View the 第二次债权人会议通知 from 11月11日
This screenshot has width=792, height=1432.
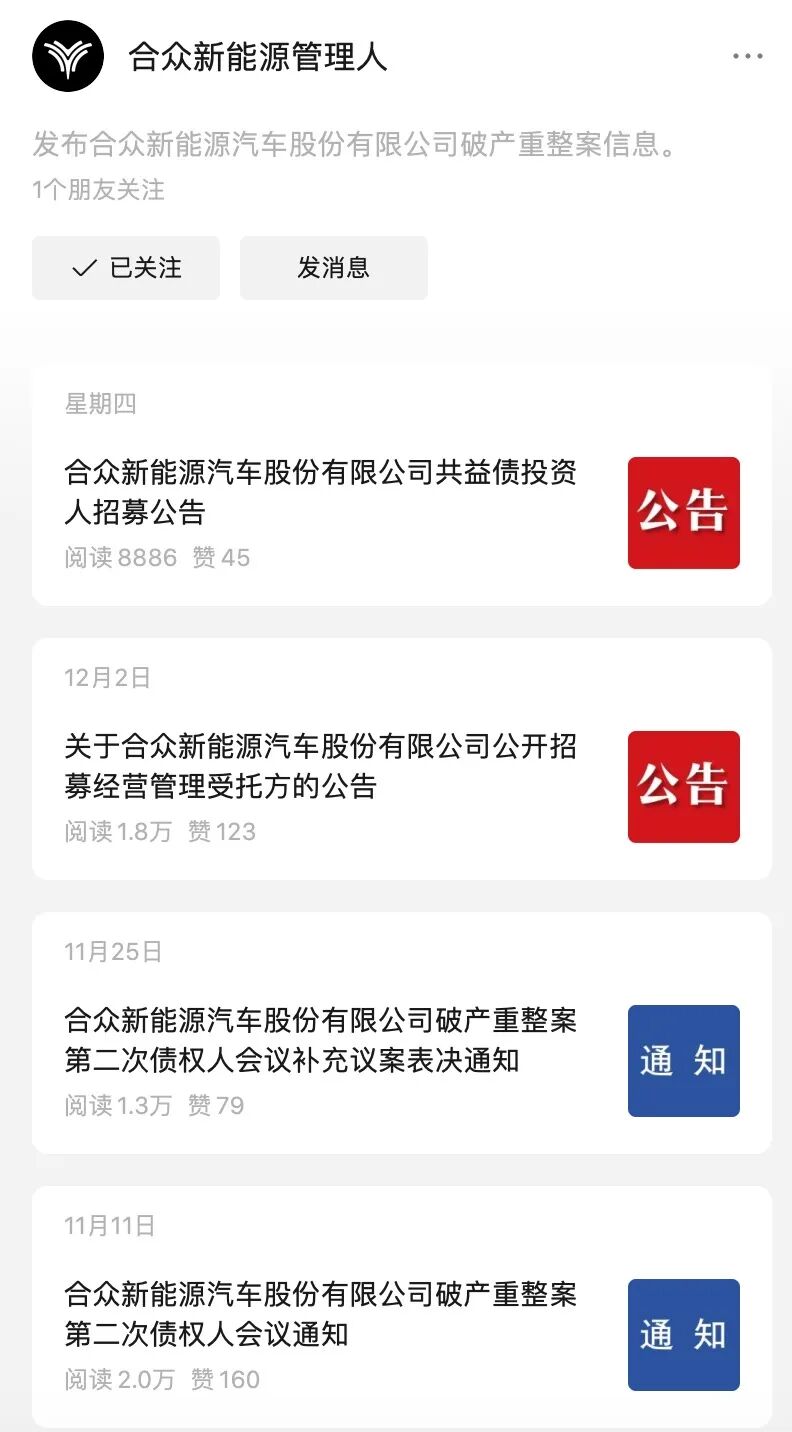click(x=320, y=1314)
